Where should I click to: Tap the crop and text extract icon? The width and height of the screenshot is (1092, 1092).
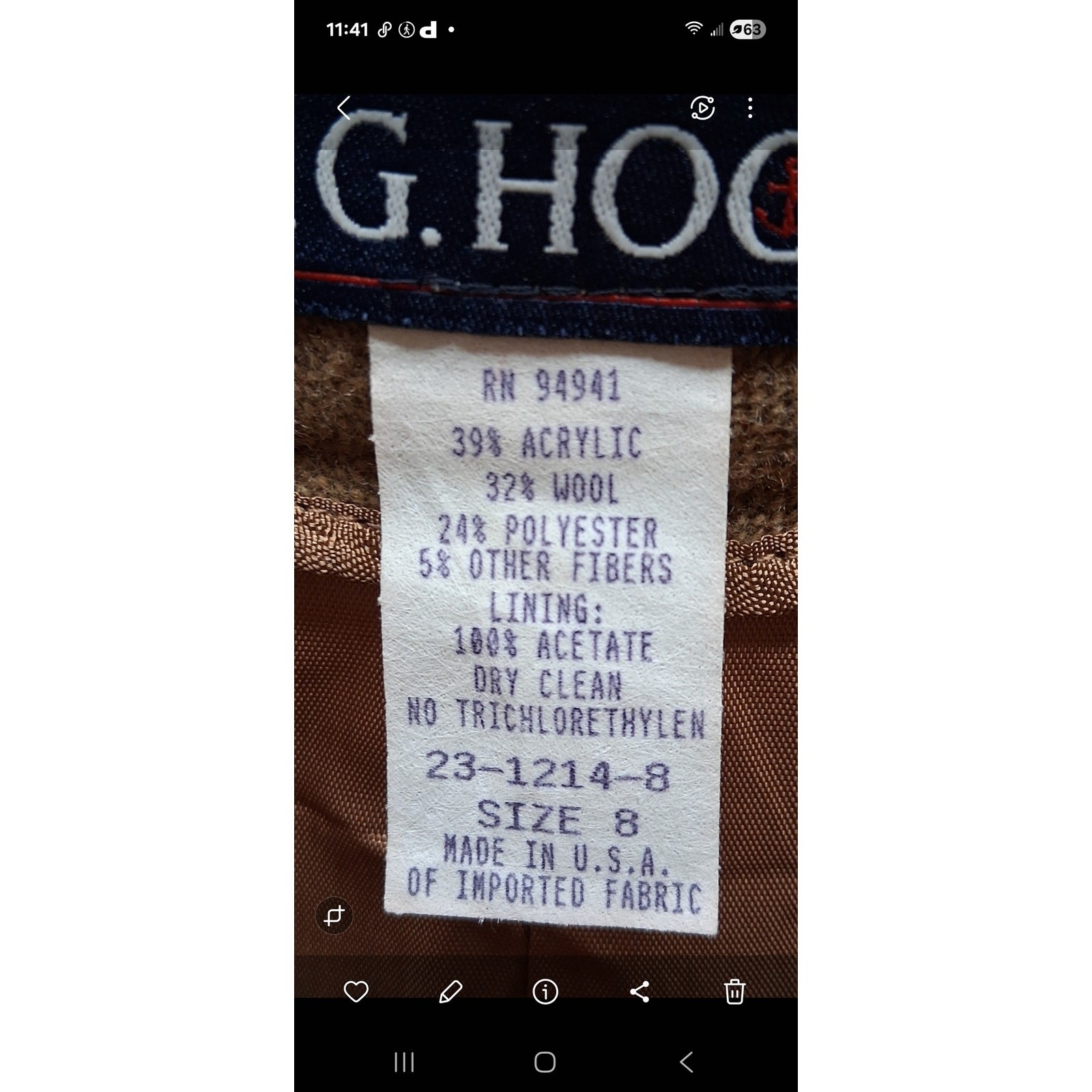pos(334,915)
